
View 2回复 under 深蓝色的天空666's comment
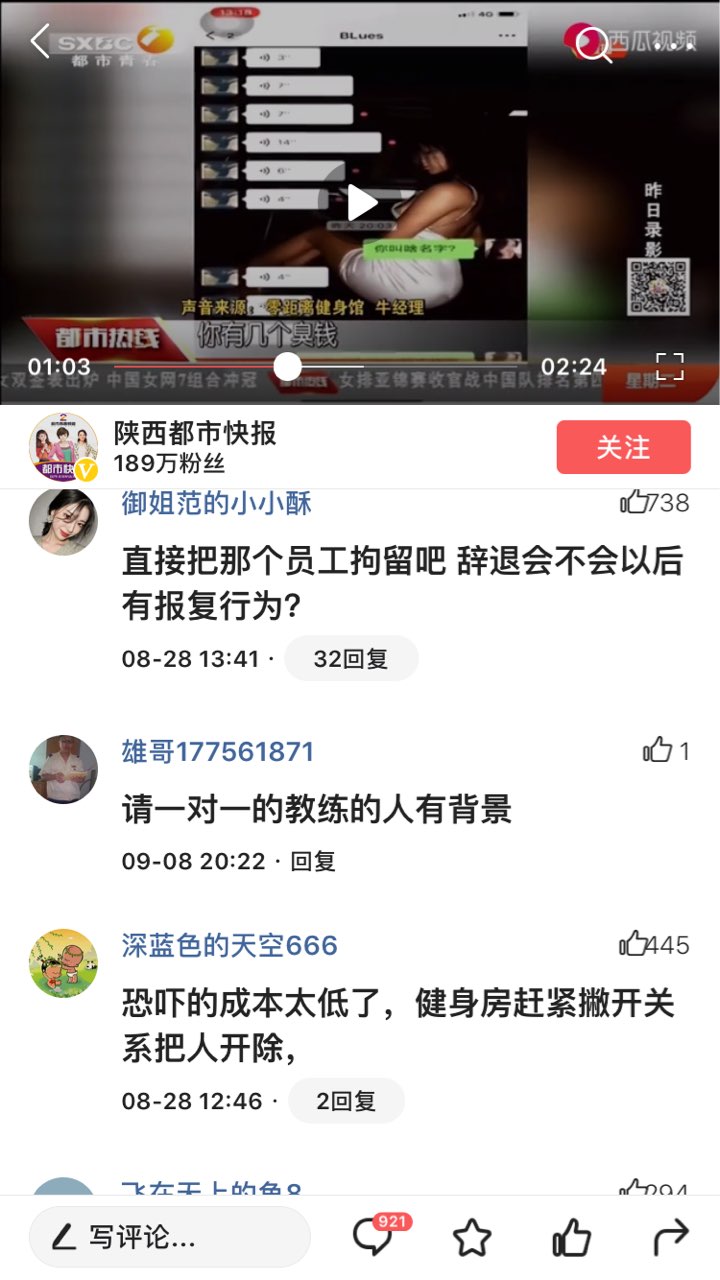(x=346, y=1101)
